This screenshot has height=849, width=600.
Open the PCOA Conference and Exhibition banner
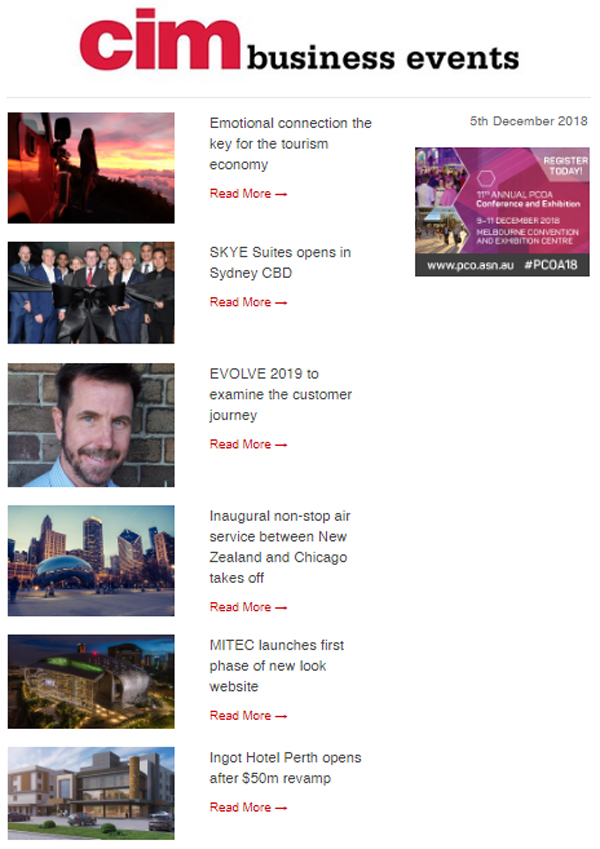pyautogui.click(x=502, y=212)
